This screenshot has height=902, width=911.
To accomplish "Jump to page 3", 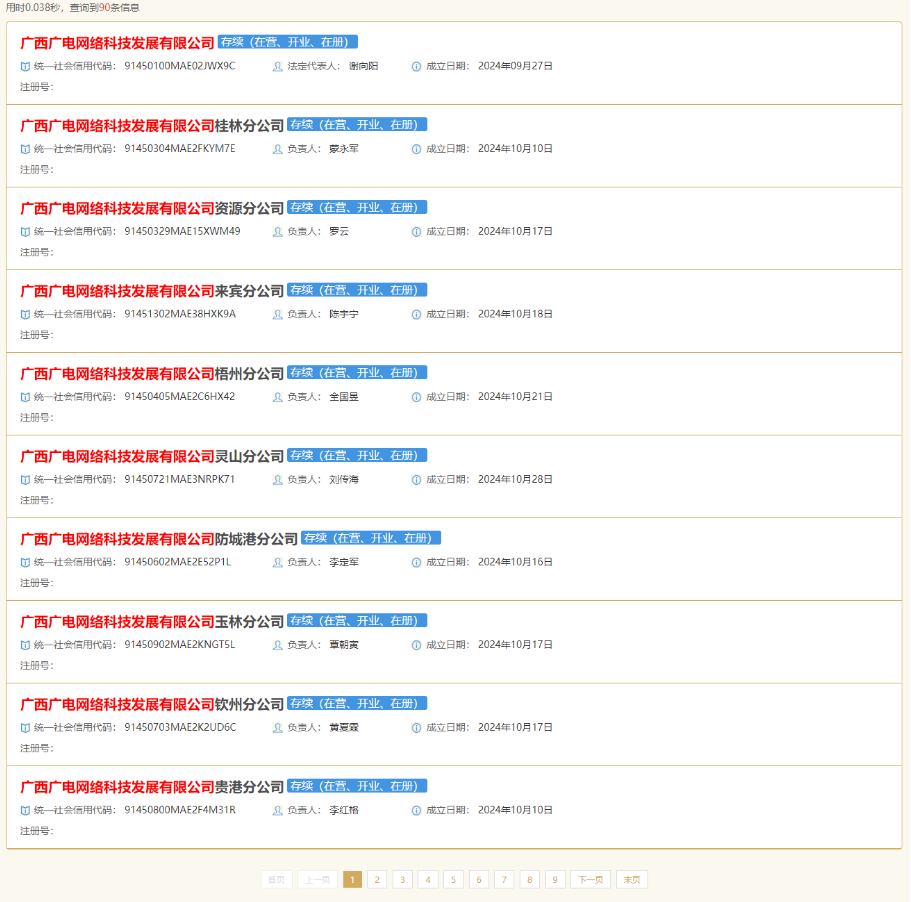I will [402, 880].
